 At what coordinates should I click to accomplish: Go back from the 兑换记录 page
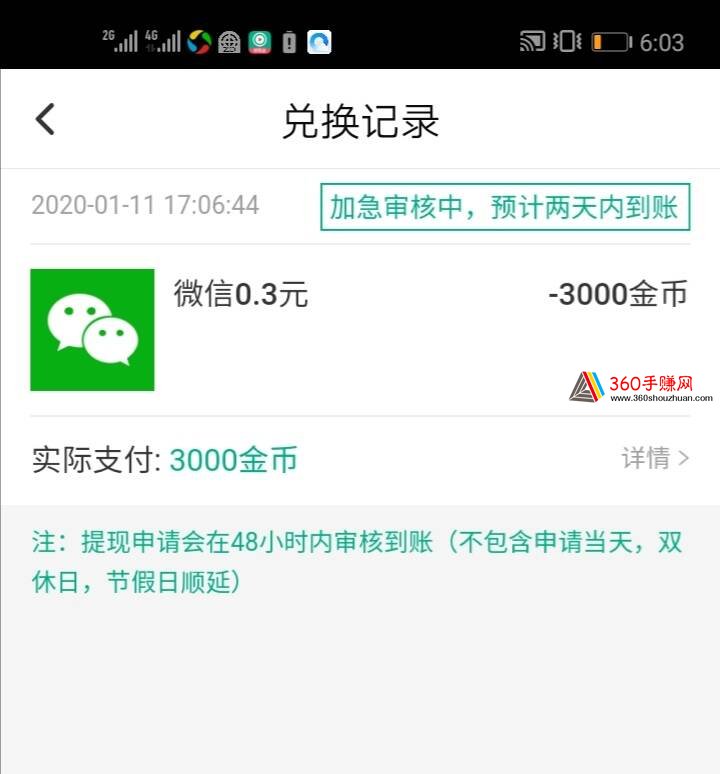coord(45,120)
